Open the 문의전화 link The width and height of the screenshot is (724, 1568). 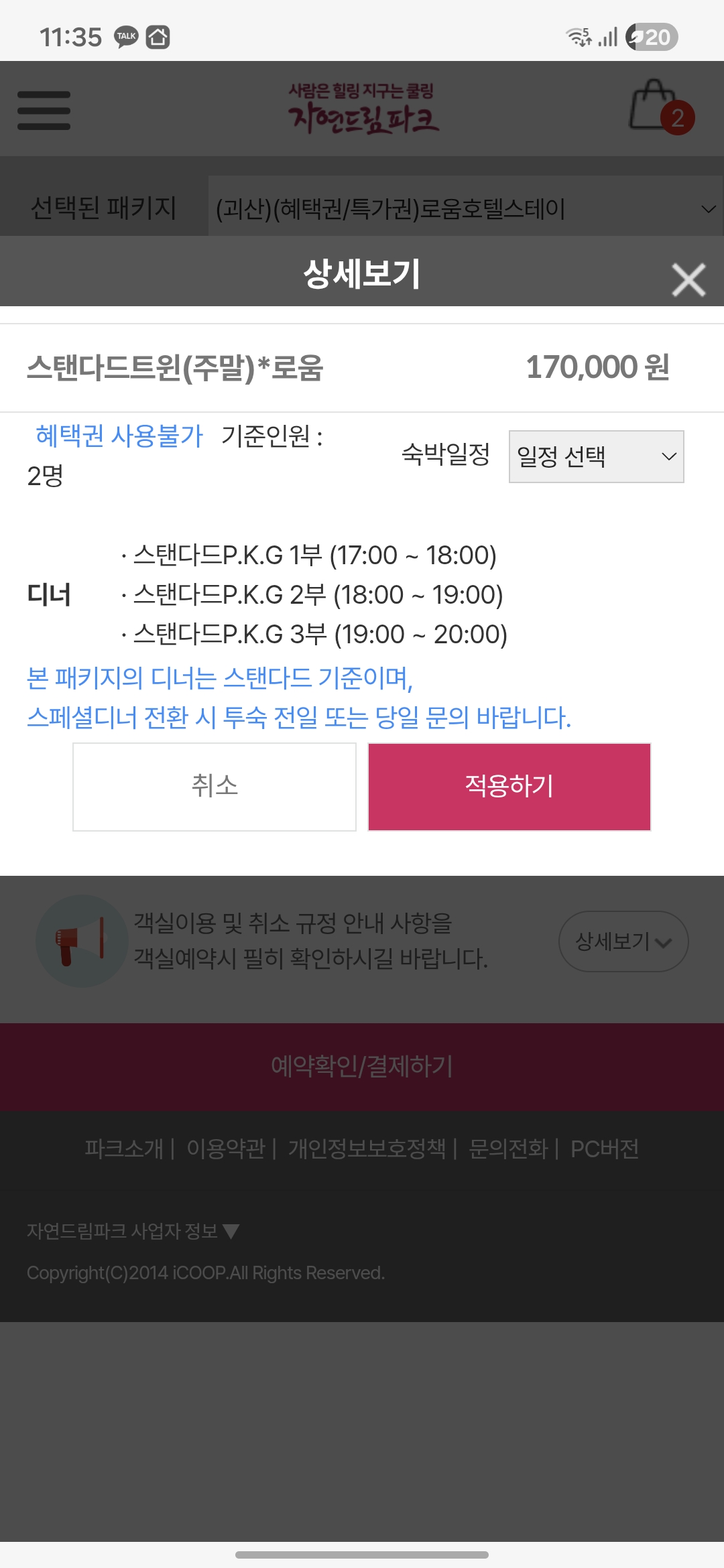click(x=508, y=1149)
